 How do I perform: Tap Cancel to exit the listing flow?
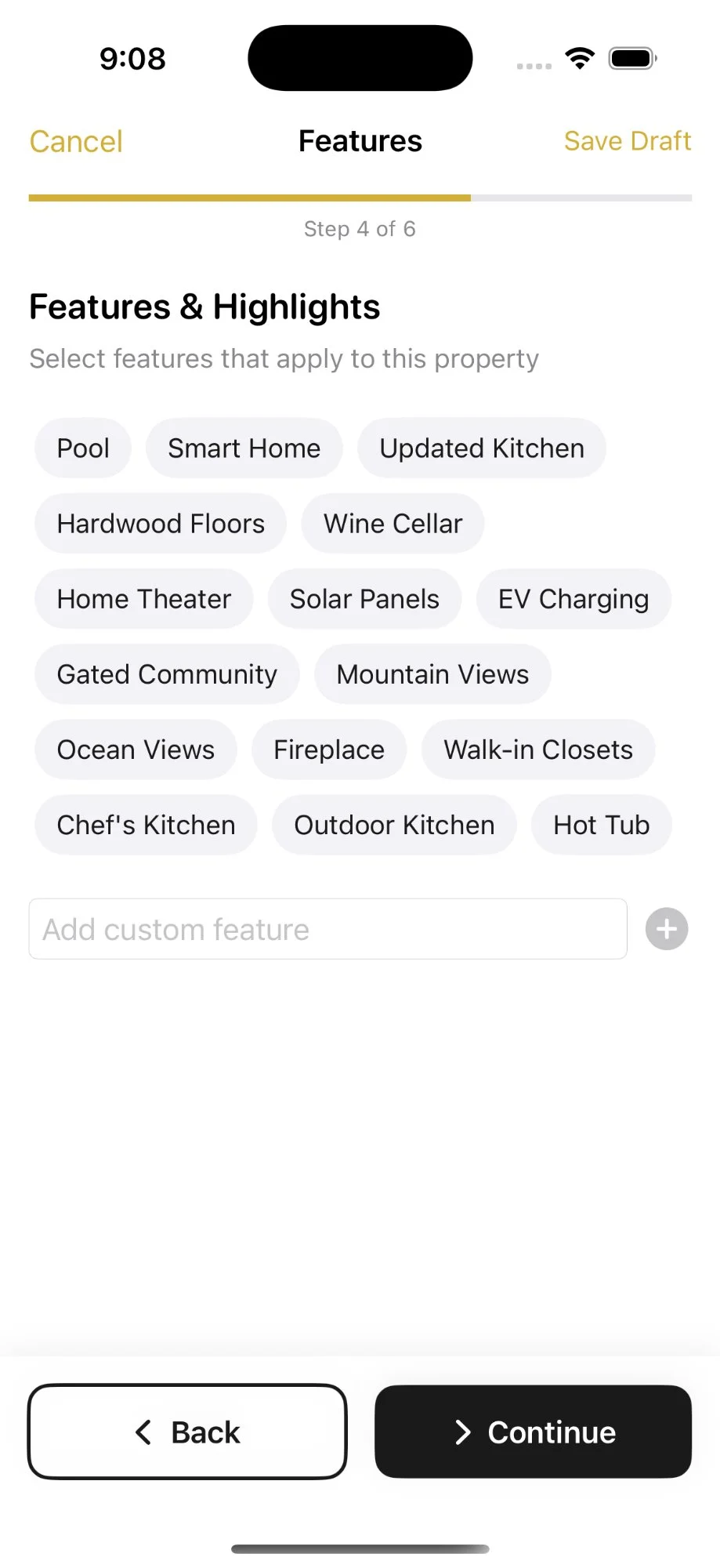tap(75, 141)
